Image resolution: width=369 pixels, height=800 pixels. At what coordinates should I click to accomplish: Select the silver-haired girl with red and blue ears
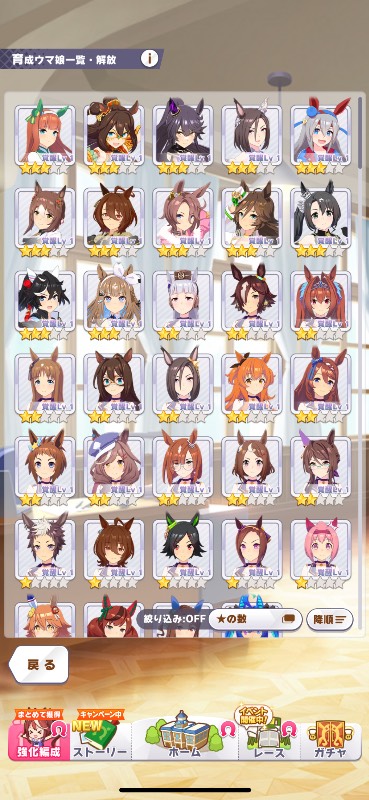(321, 136)
